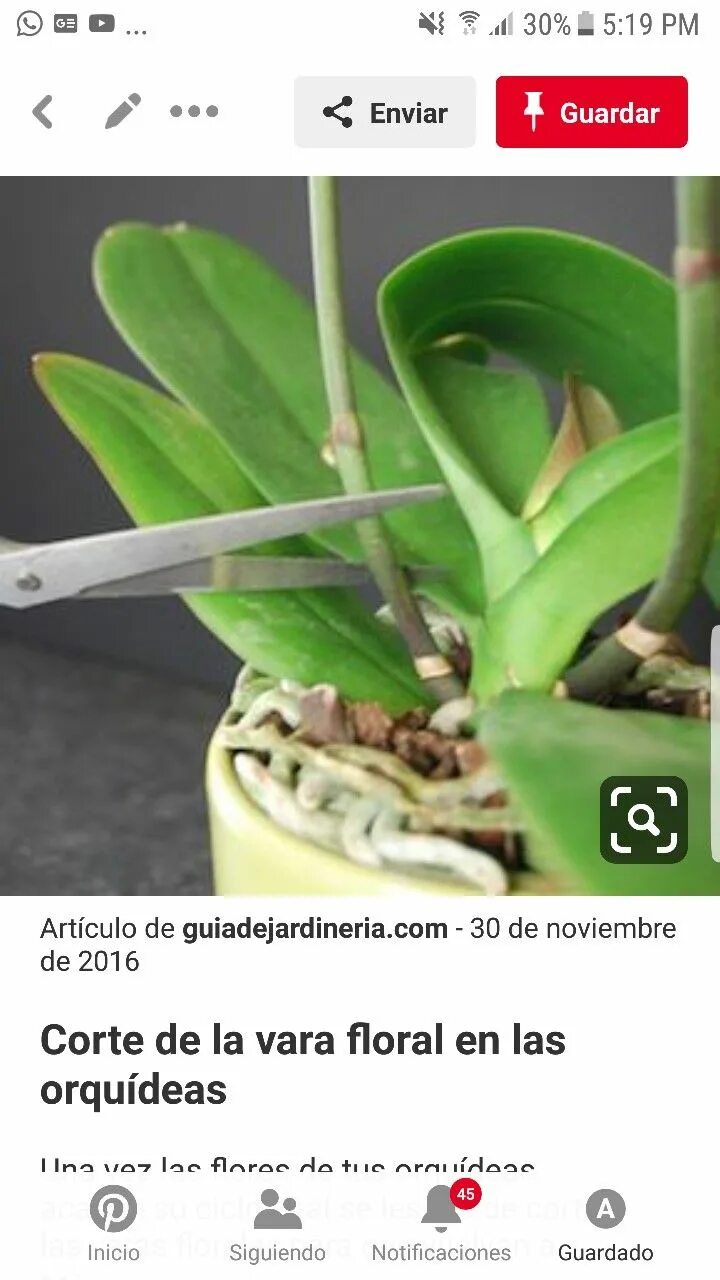Go back with the back arrow

pos(43,112)
